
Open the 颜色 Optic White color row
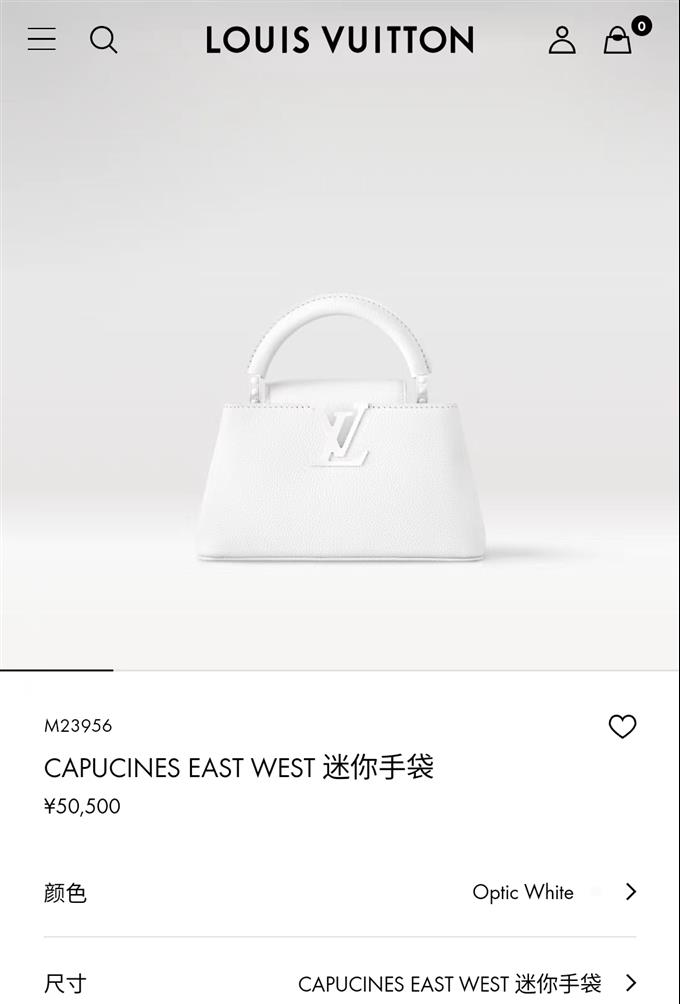click(340, 892)
